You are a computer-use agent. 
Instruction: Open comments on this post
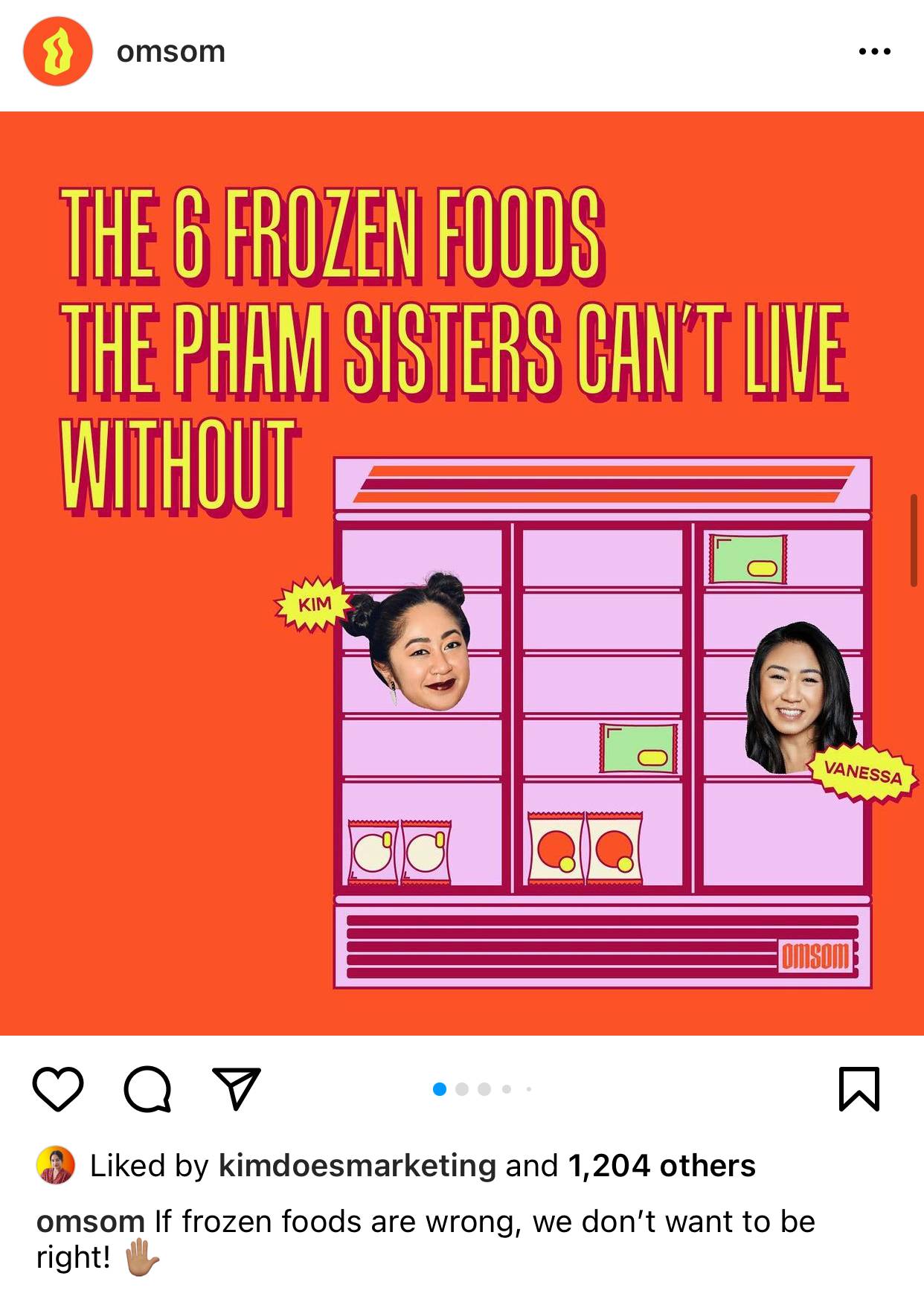tap(147, 1089)
